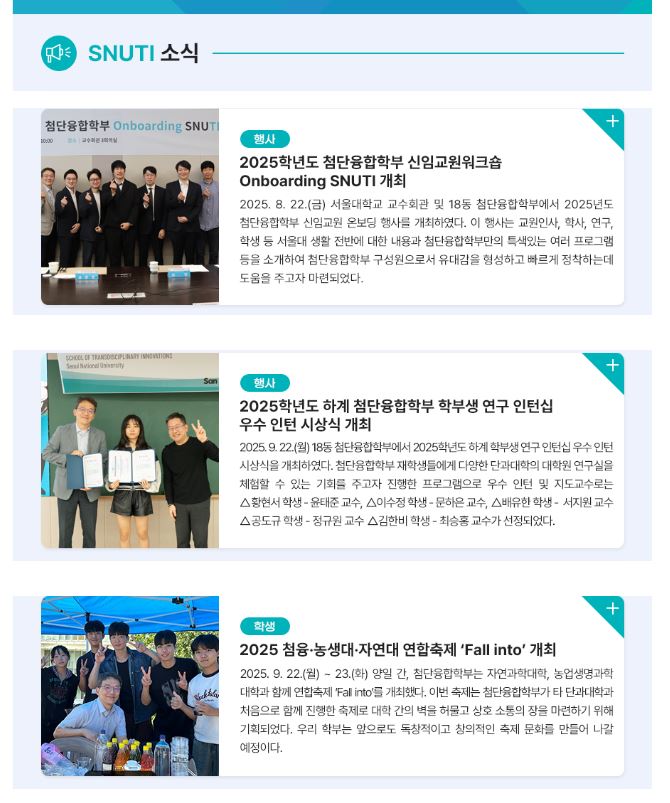Expand the plus icon on internship award card
The width and height of the screenshot is (670, 803).
[611, 366]
